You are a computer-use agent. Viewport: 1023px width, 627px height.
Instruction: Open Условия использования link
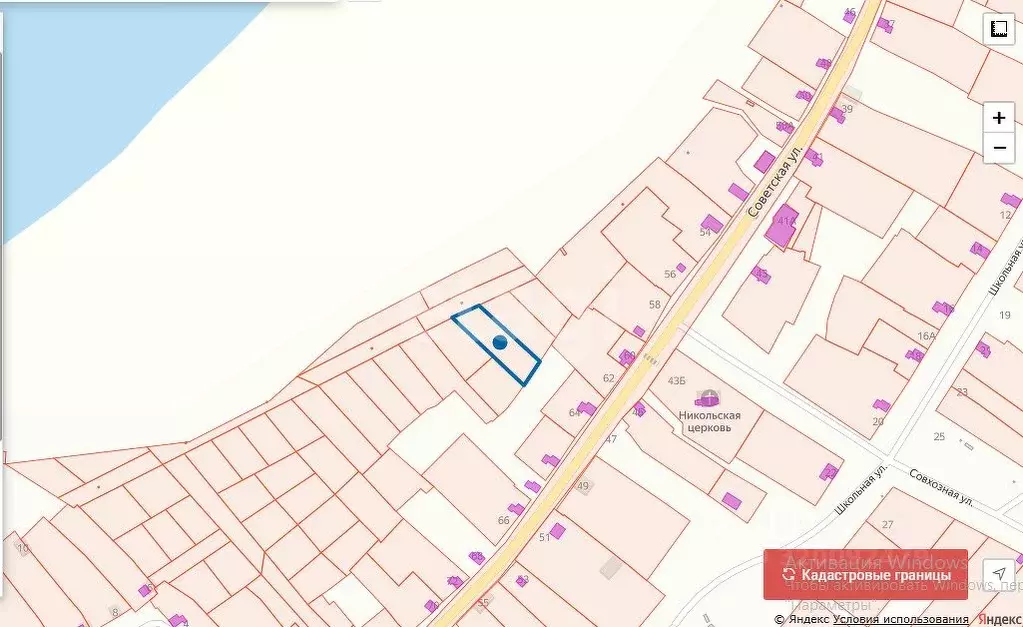tap(901, 620)
